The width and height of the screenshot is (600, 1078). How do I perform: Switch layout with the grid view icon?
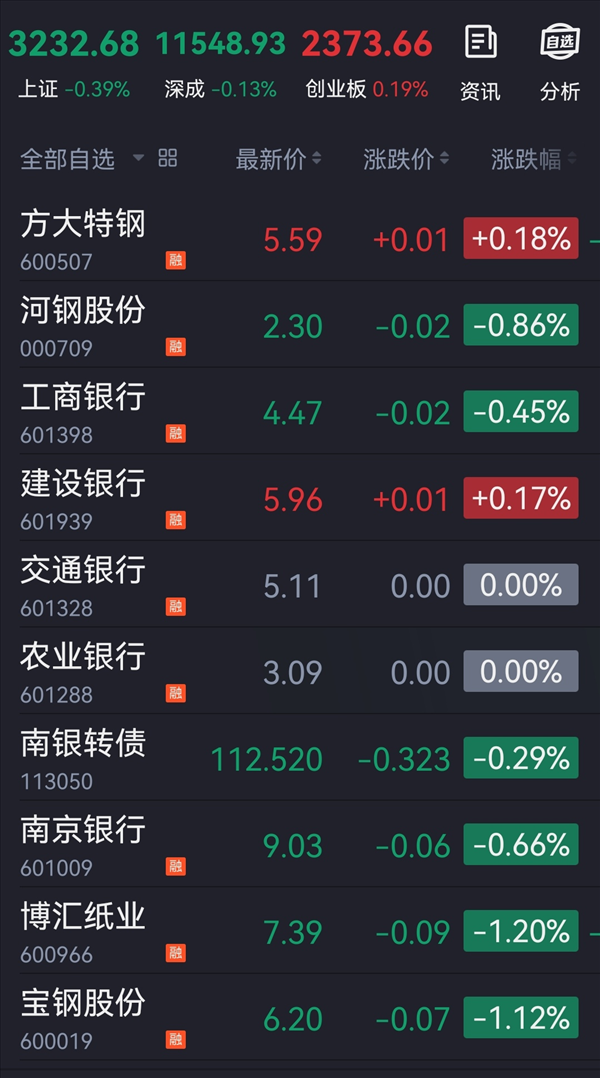coord(168,158)
